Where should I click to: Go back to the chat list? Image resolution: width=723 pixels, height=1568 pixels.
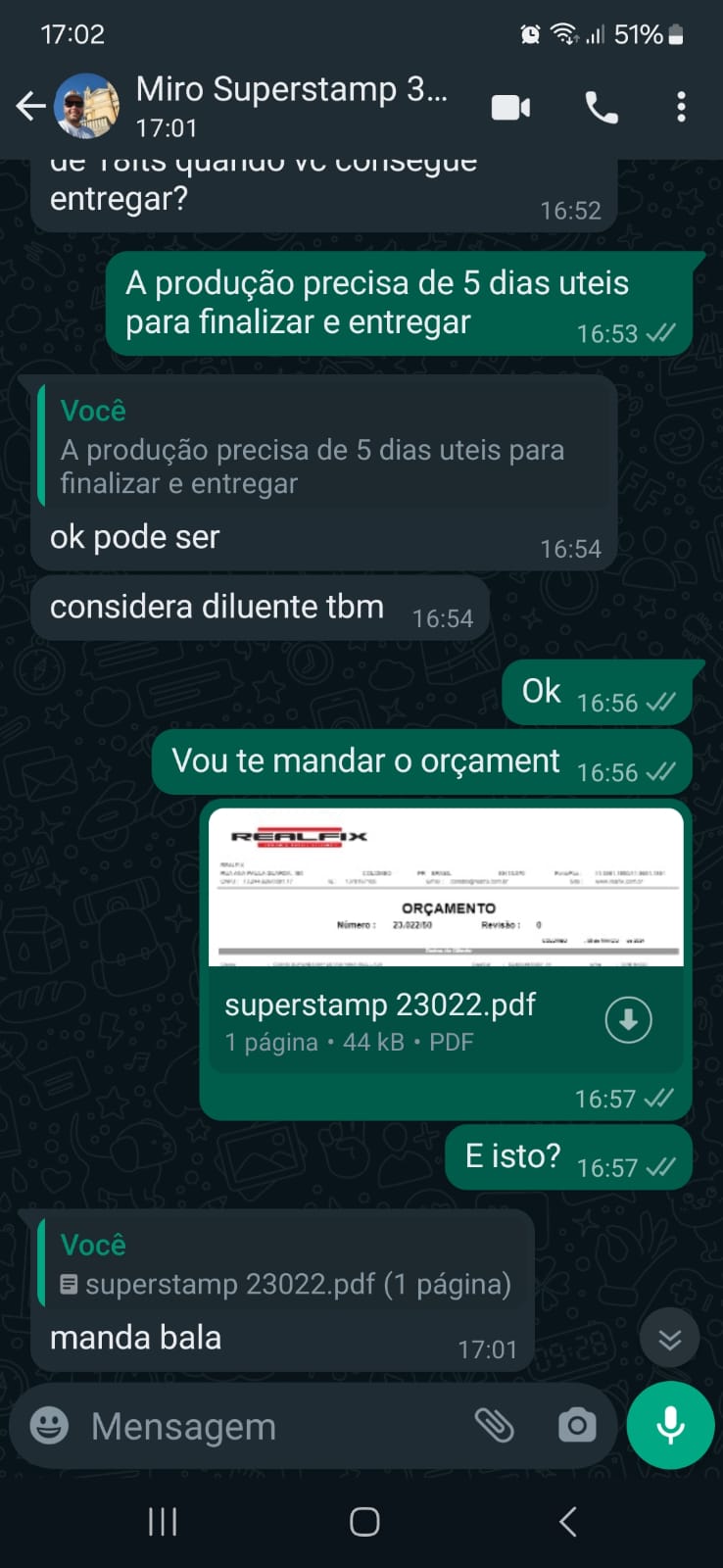pyautogui.click(x=30, y=106)
